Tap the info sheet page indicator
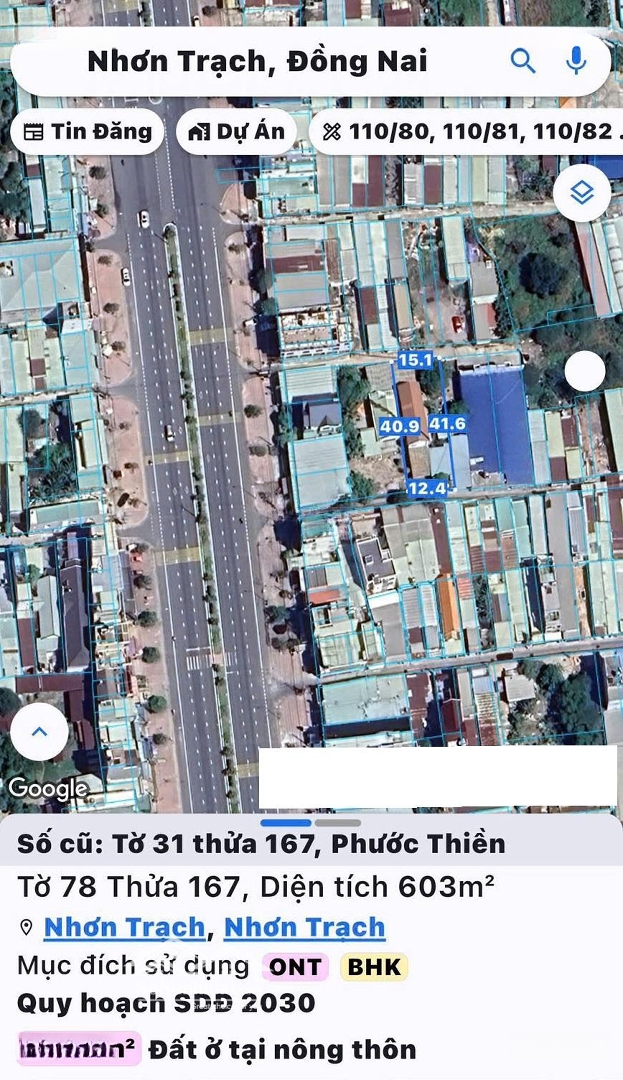This screenshot has width=623, height=1080. pos(311,823)
